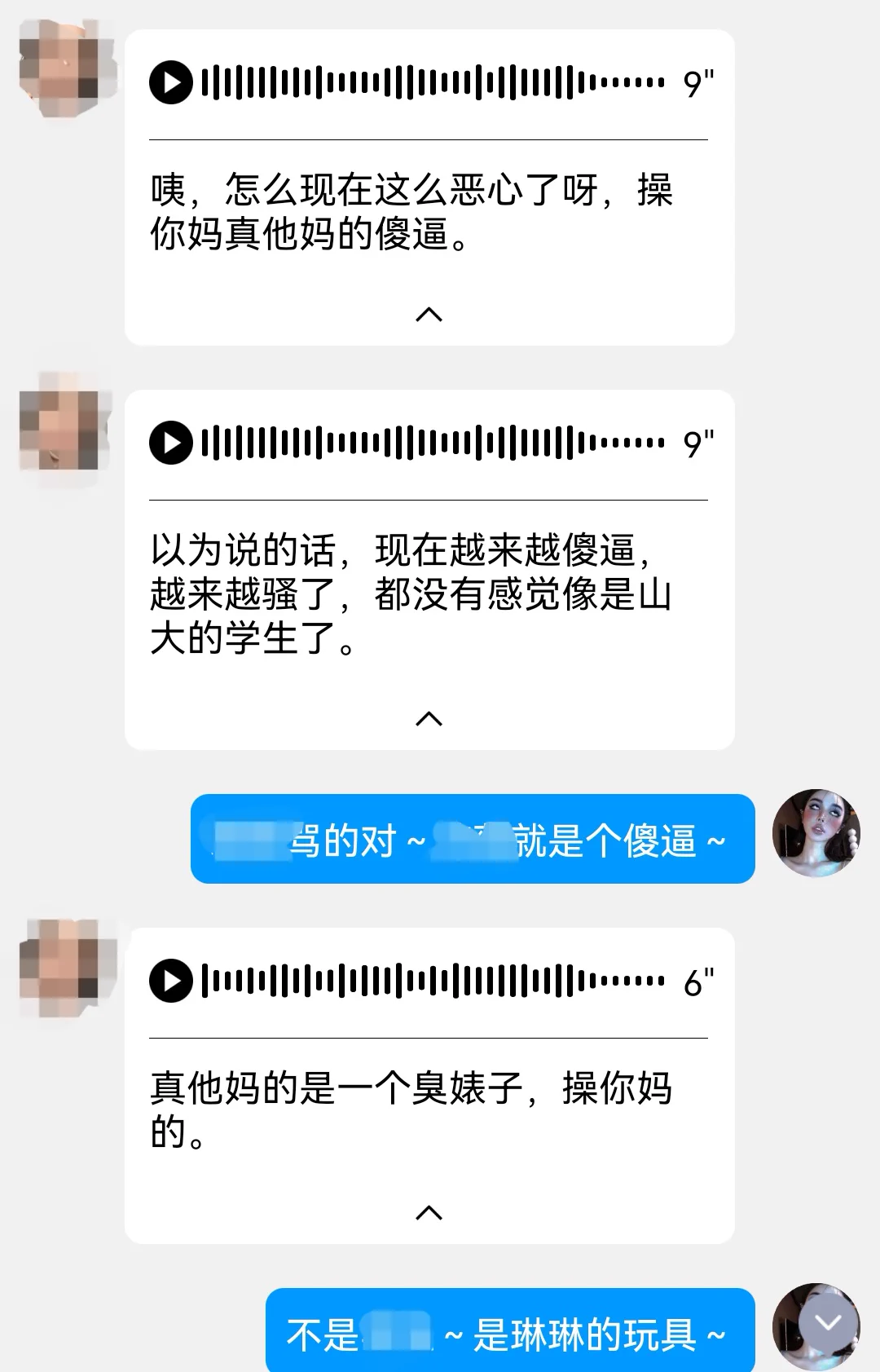The height and width of the screenshot is (1372, 880).
Task: Collapse the transcription starting "以为说的话"
Action: (x=429, y=718)
